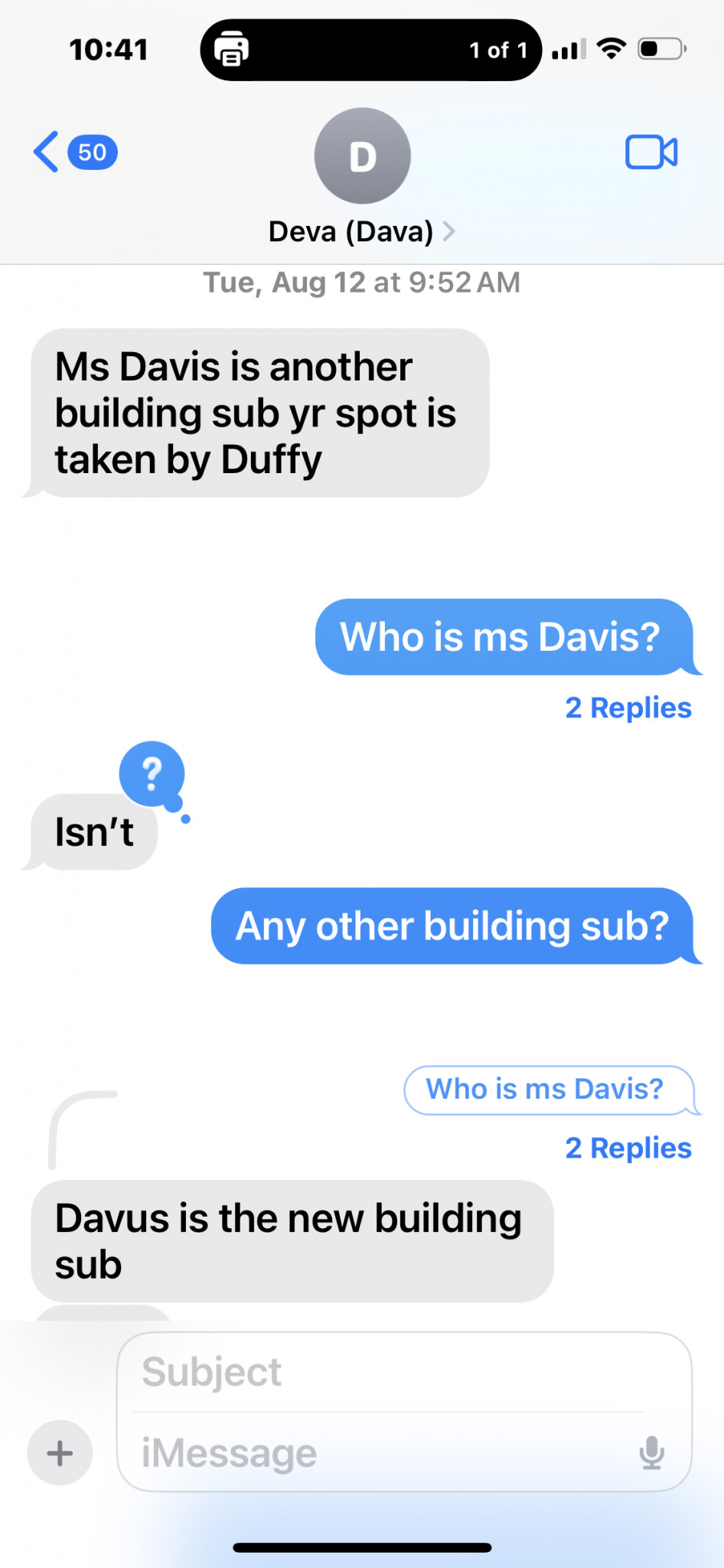Start a FaceTime video call

click(651, 152)
